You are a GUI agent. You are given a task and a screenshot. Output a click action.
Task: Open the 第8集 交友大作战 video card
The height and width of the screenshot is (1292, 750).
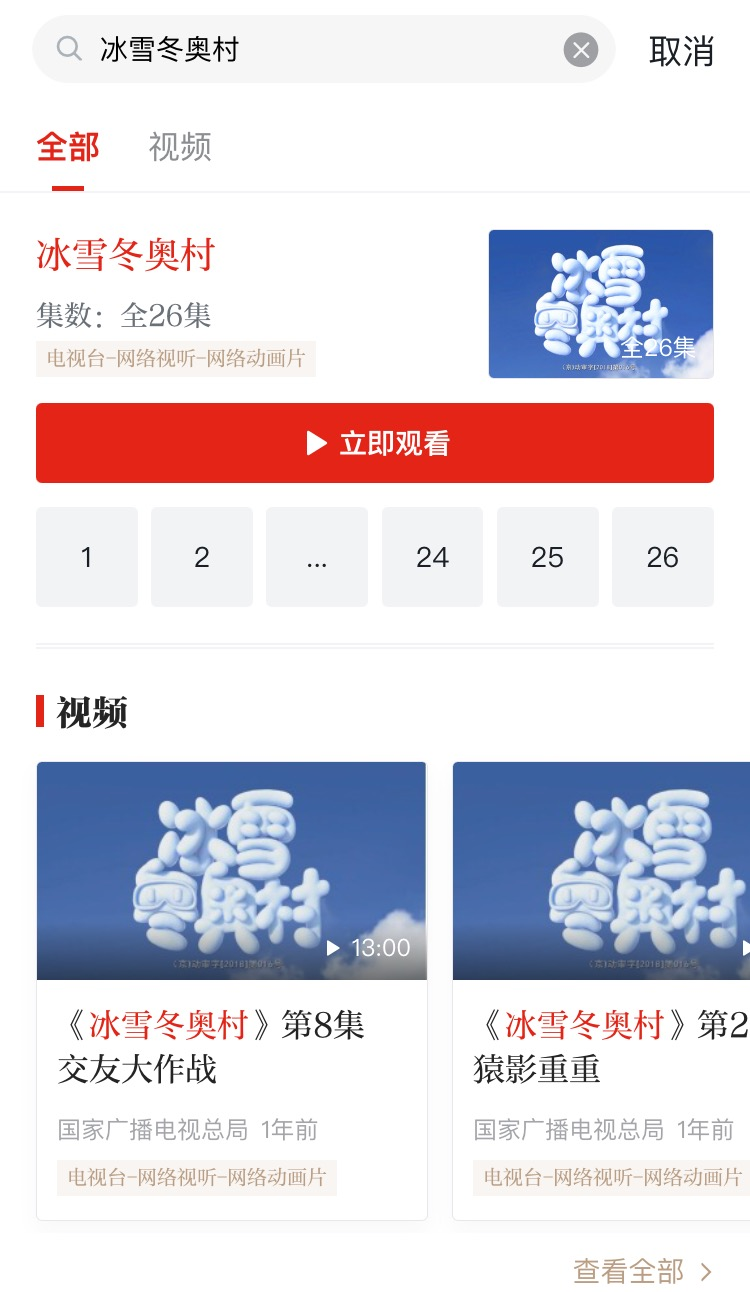[x=232, y=990]
